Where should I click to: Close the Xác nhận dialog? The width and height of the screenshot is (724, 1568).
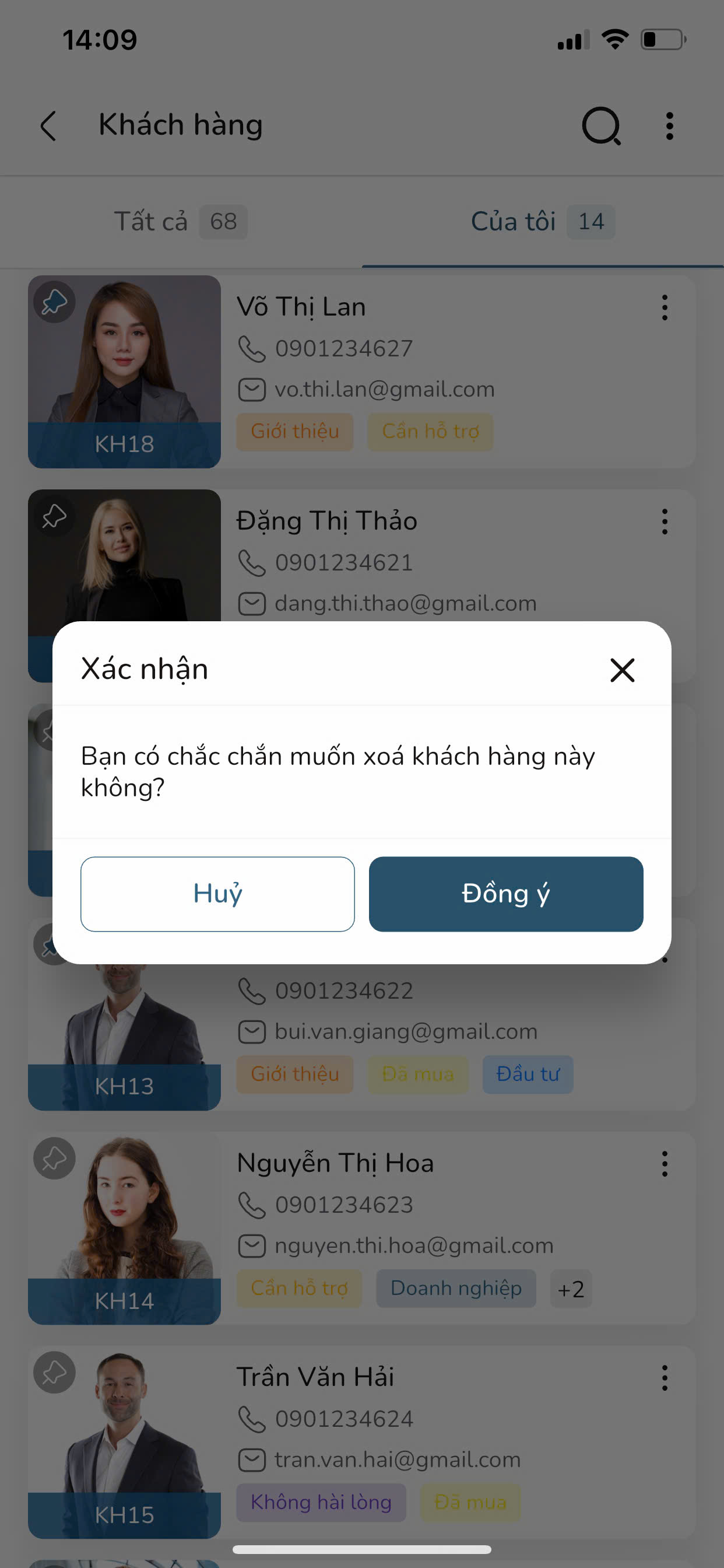(622, 670)
